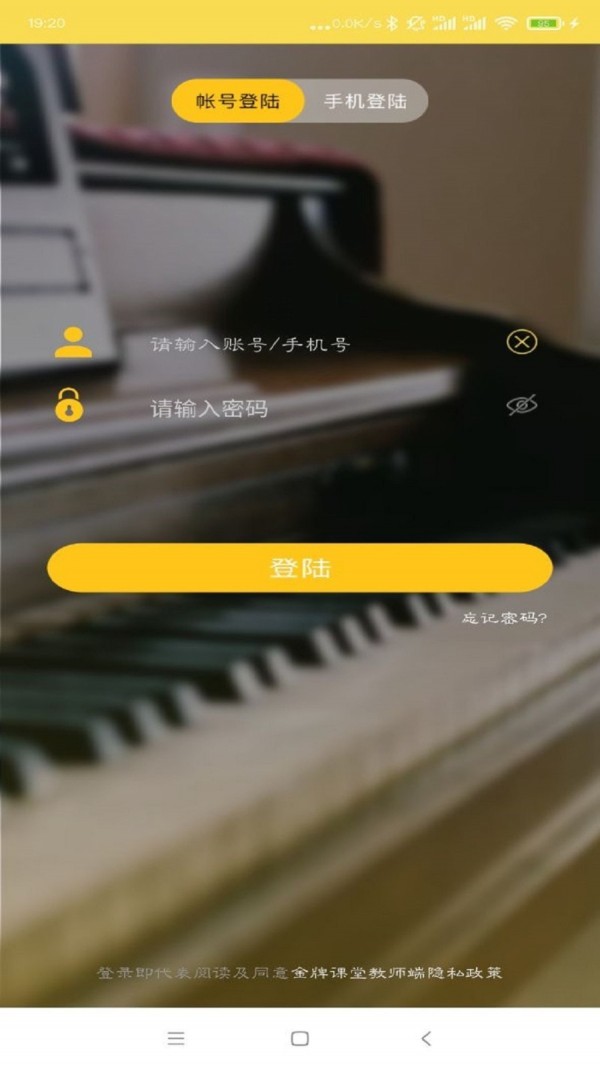Focus the 请输入账号/手机号 field
The width and height of the screenshot is (600, 1067).
(300, 344)
